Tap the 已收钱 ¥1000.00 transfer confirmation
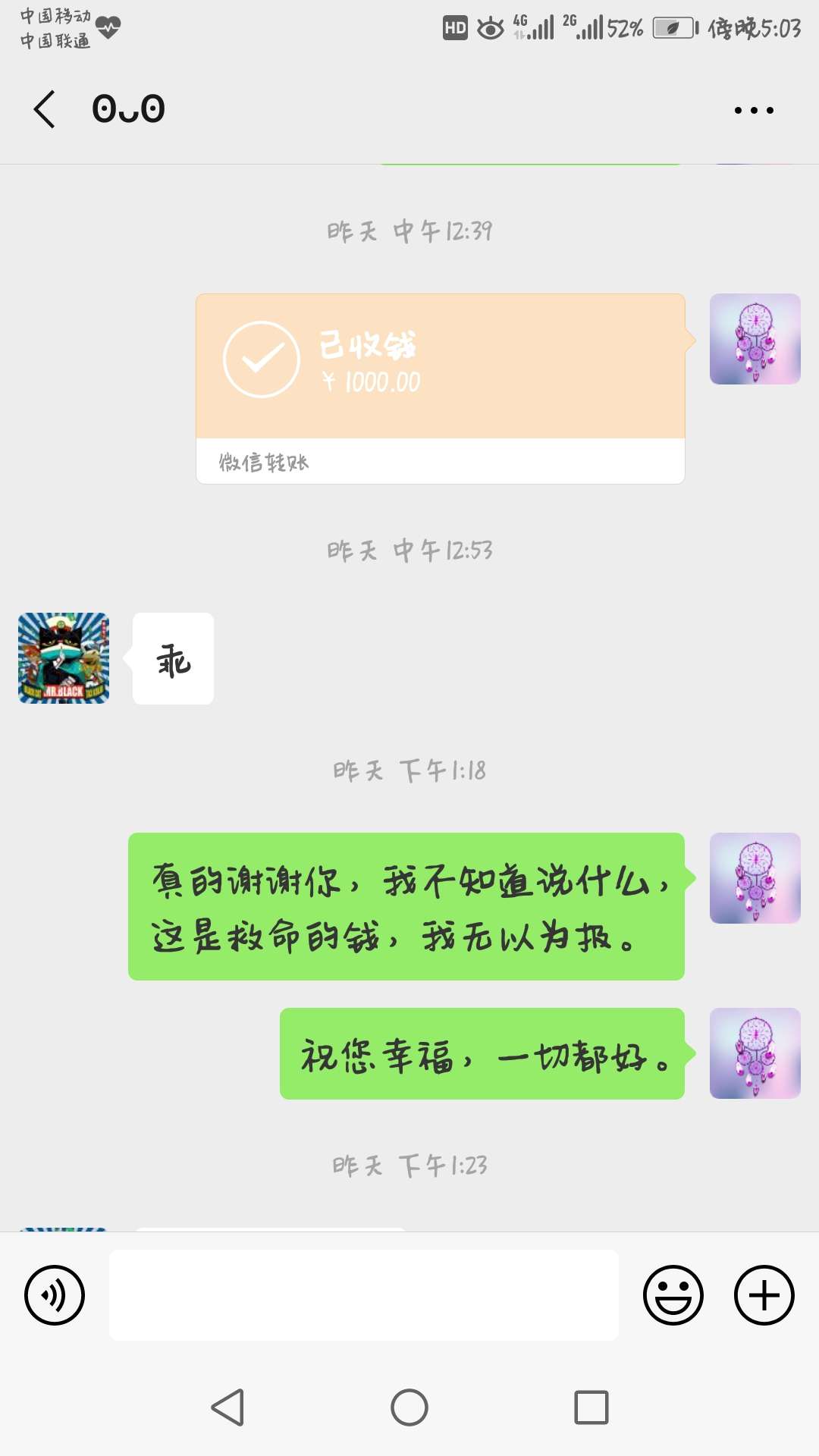The height and width of the screenshot is (1456, 819). coord(440,360)
